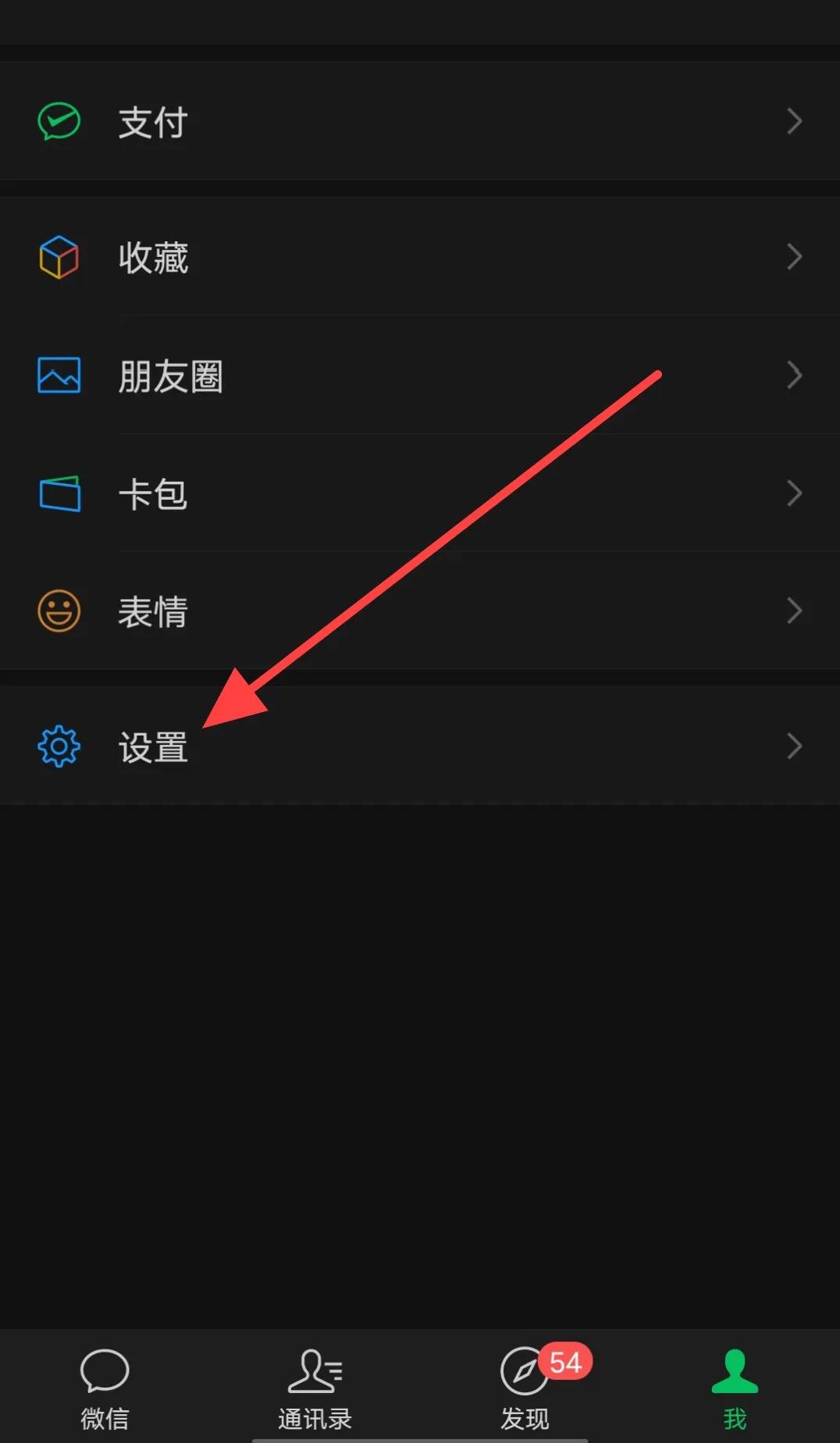This screenshot has width=840, height=1443.
Task: Expand the 收藏 row chevron
Action: coord(795,258)
